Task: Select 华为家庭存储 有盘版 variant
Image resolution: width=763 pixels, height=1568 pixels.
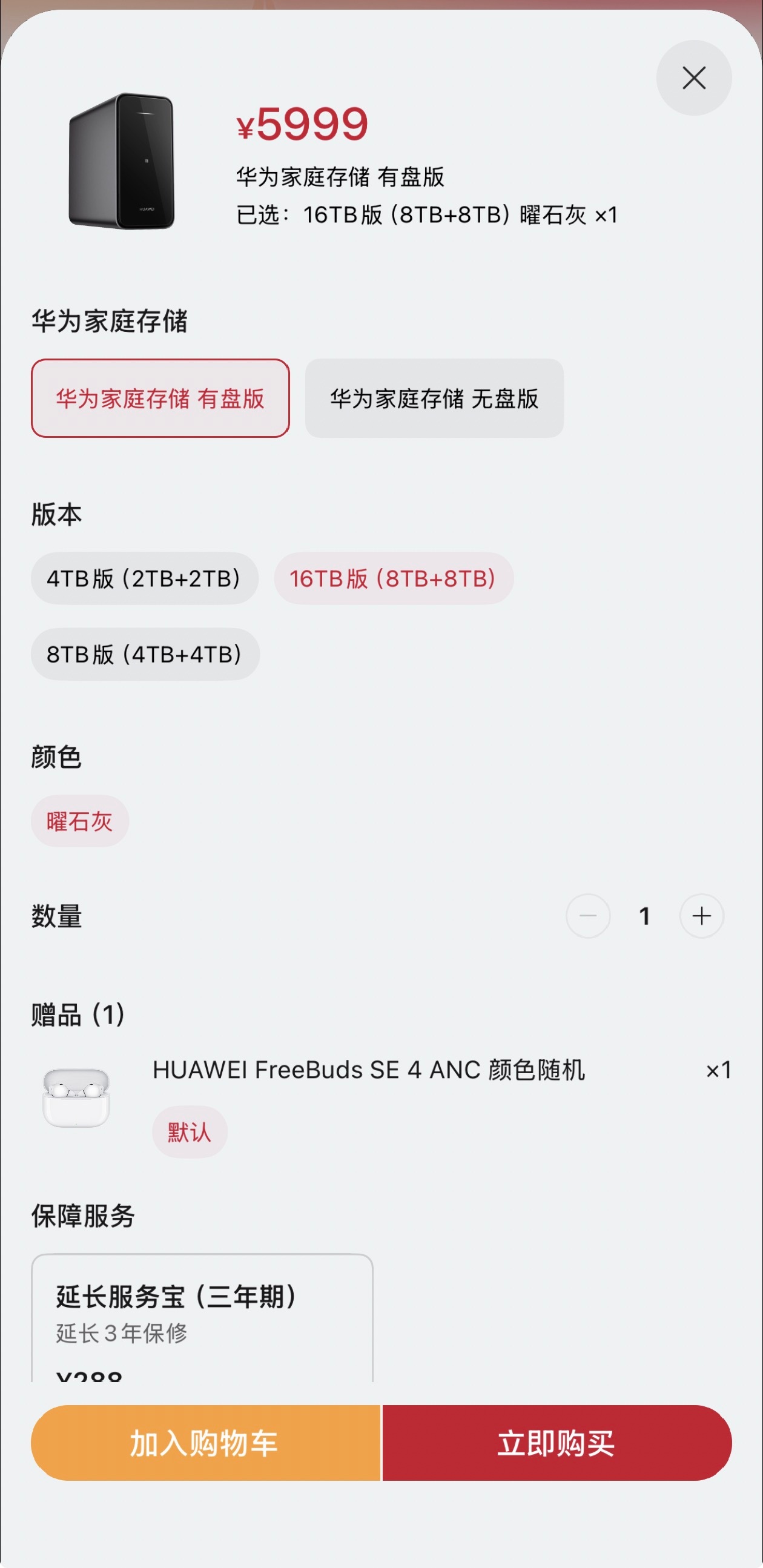Action: pyautogui.click(x=160, y=400)
